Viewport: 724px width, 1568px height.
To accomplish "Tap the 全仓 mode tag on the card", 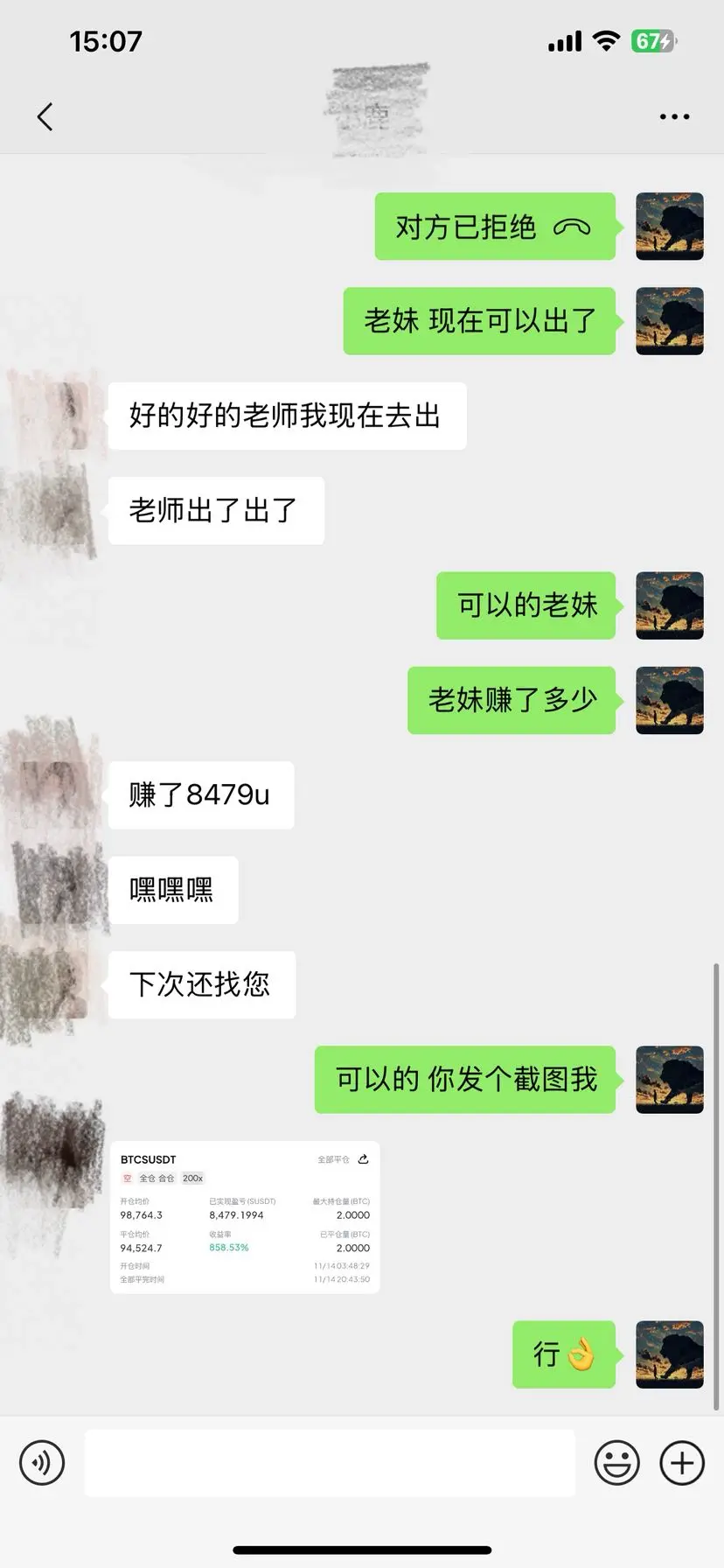I will click(x=147, y=1178).
